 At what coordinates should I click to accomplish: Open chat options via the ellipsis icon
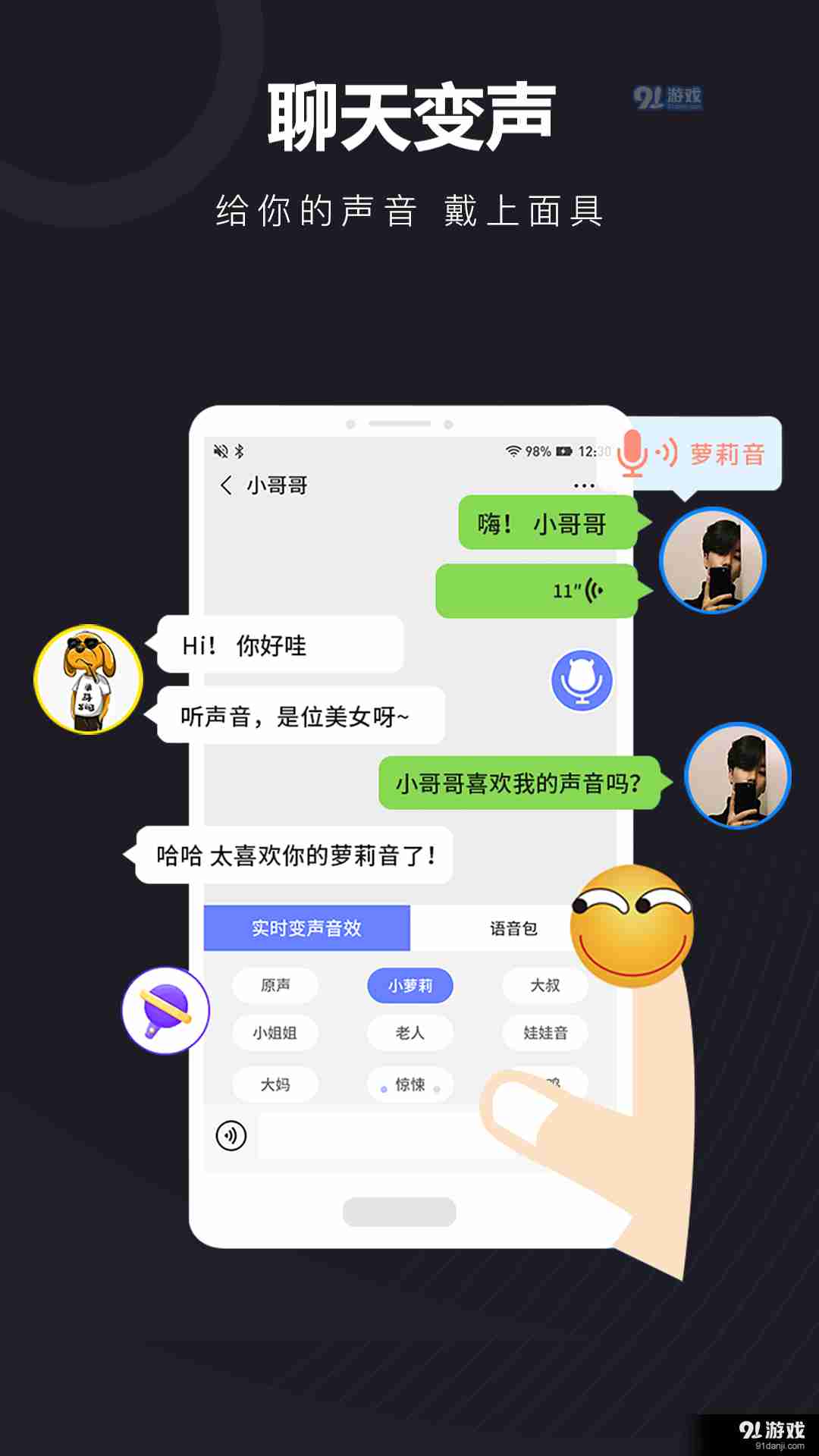[581, 482]
